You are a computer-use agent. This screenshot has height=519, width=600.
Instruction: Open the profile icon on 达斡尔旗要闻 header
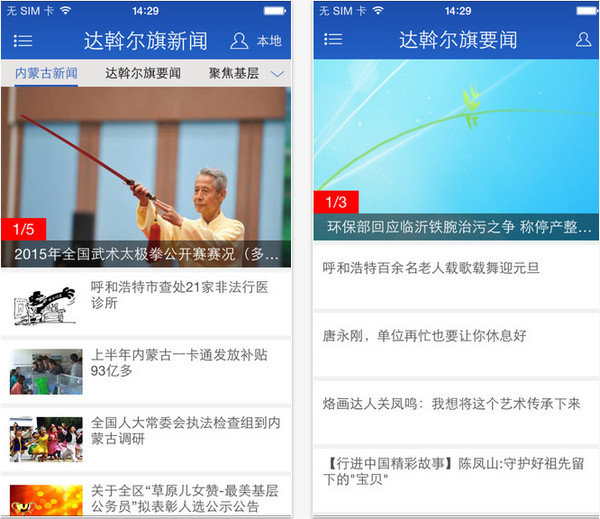583,40
